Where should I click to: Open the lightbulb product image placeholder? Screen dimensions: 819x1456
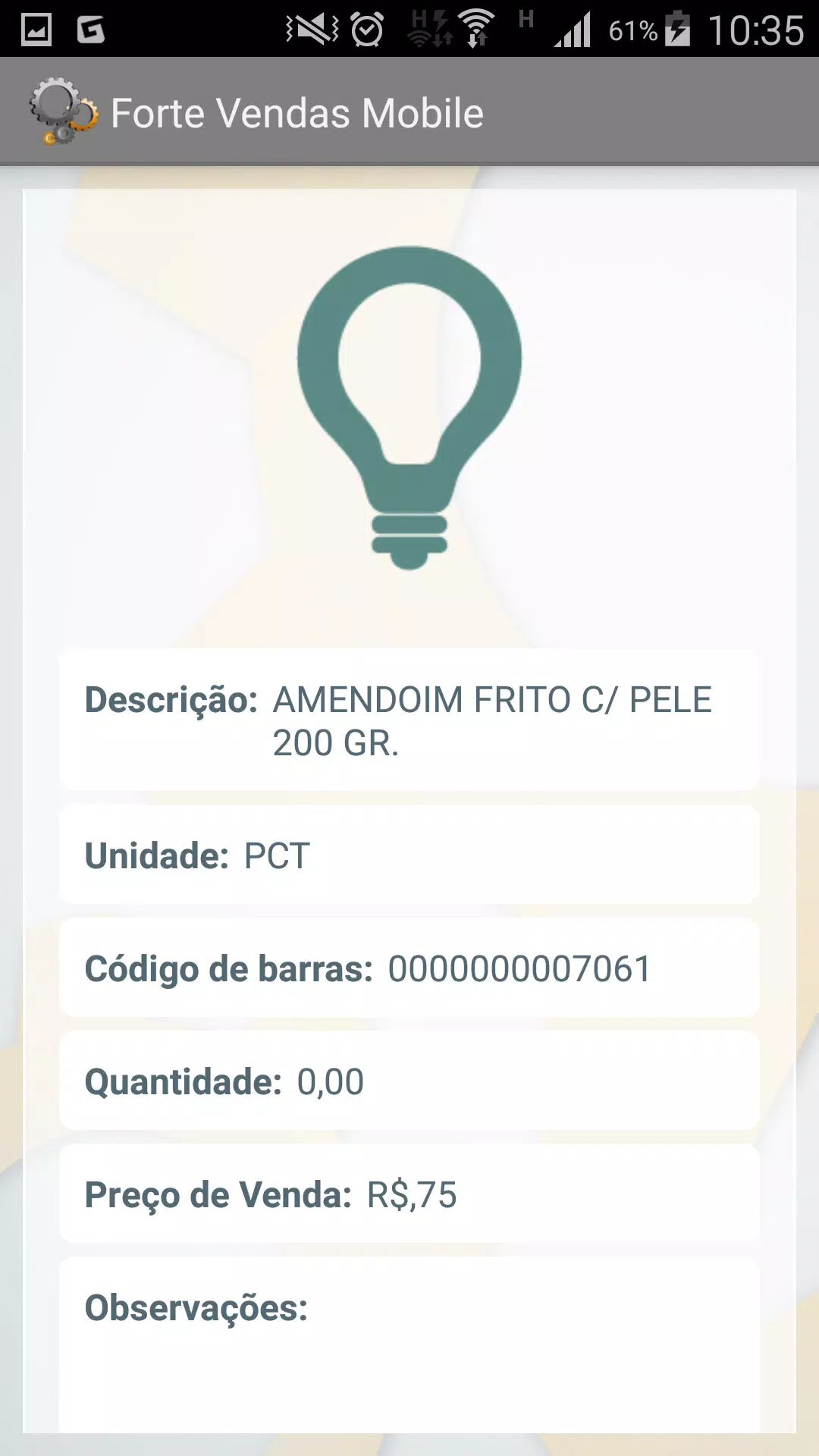pos(409,407)
